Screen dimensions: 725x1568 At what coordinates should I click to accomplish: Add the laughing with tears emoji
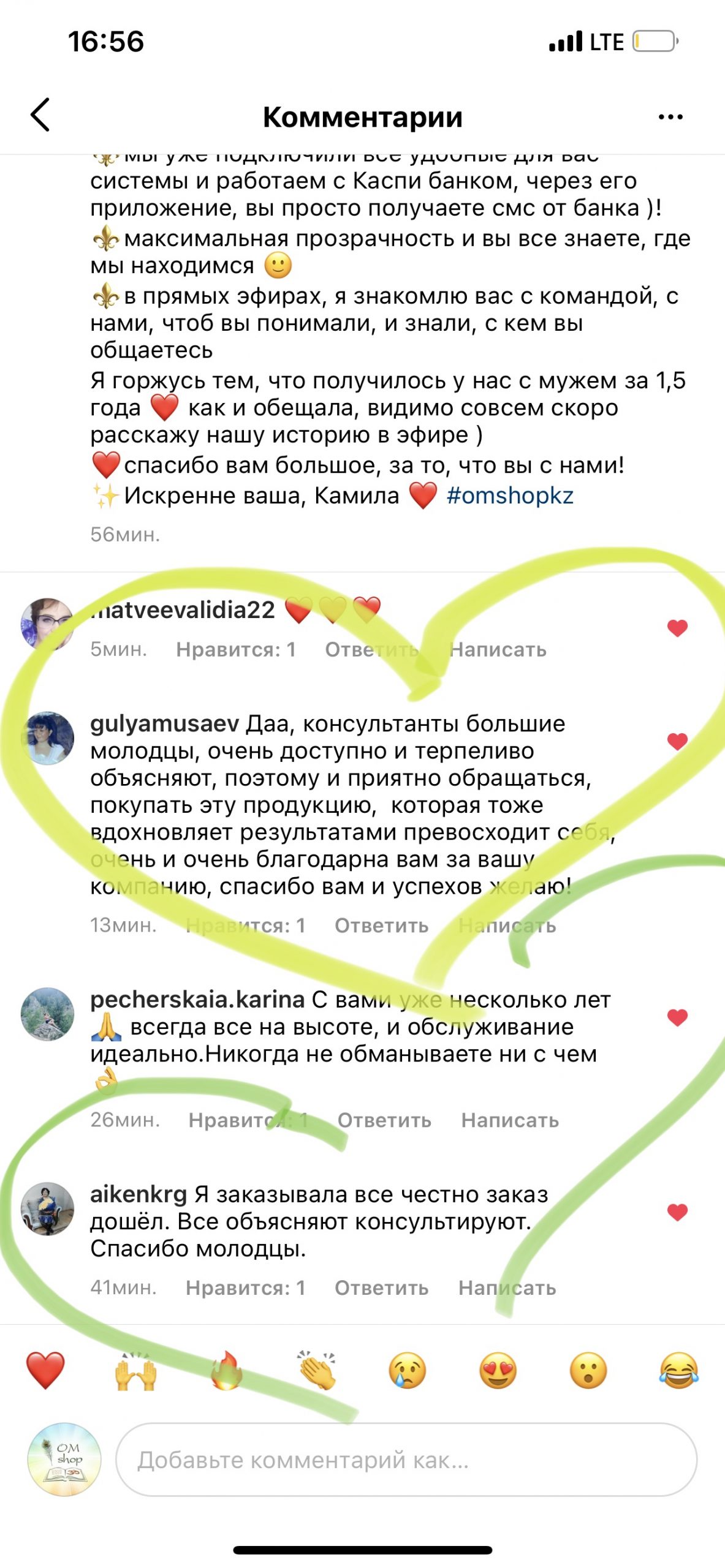pos(679,1370)
